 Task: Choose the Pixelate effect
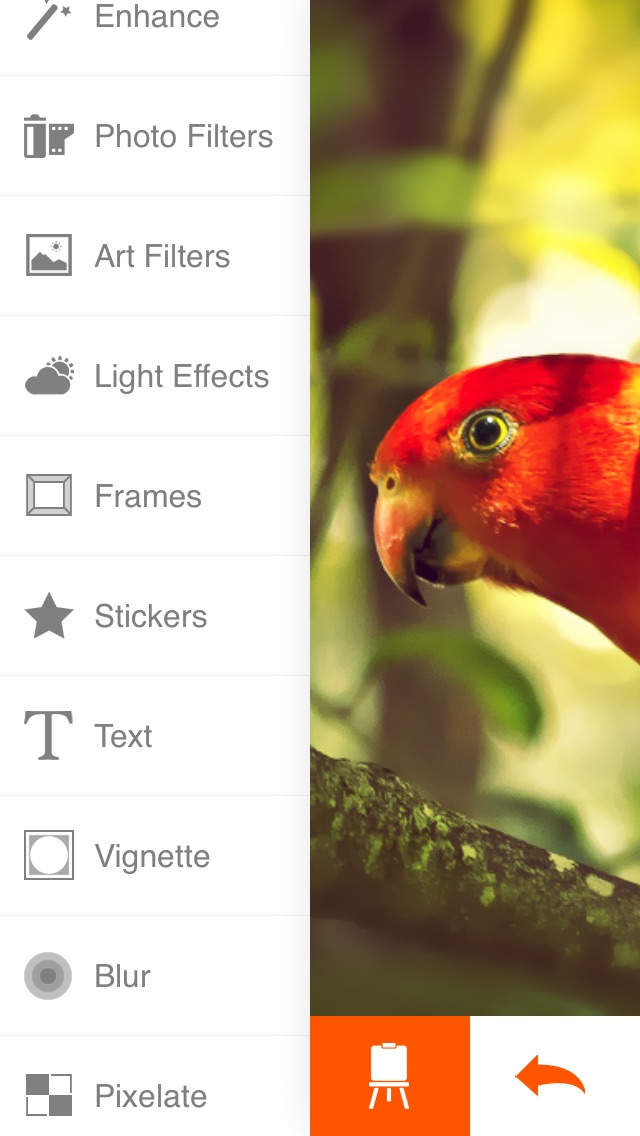pyautogui.click(x=155, y=1096)
